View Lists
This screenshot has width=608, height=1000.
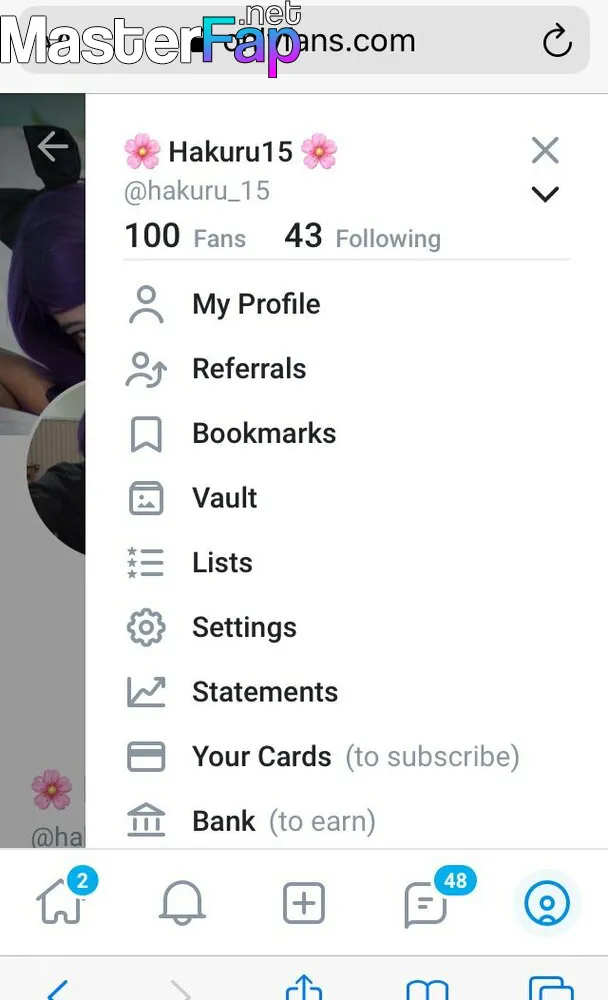point(346,563)
